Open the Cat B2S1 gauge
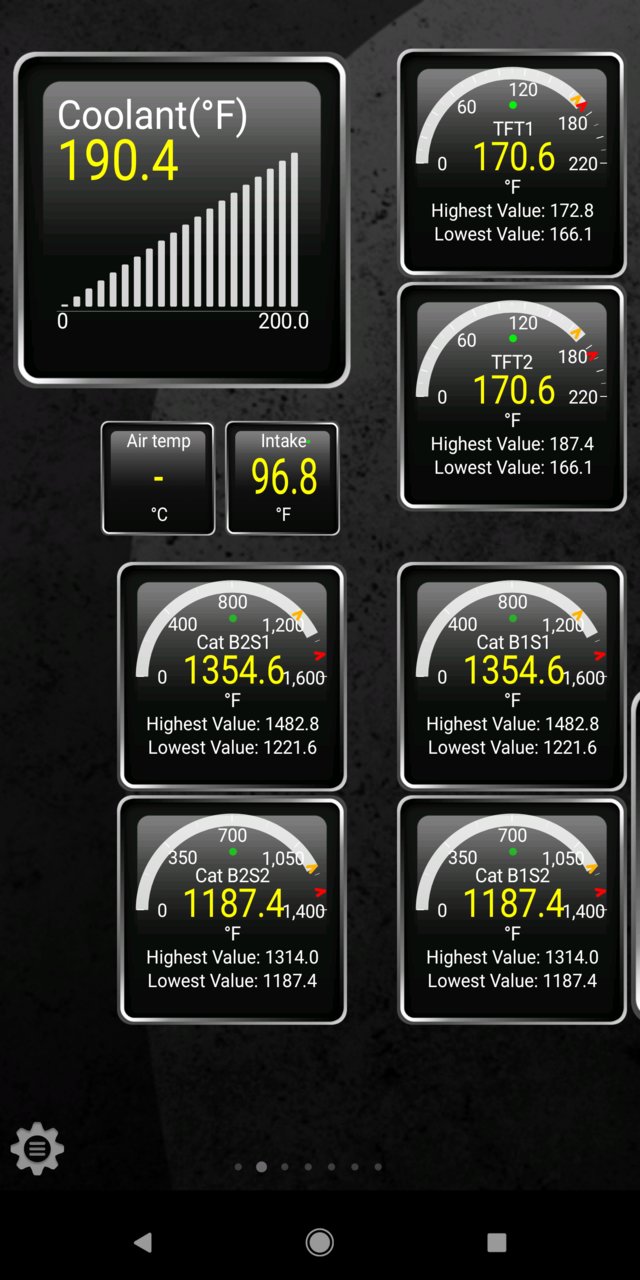Image resolution: width=640 pixels, height=1280 pixels. [232, 677]
